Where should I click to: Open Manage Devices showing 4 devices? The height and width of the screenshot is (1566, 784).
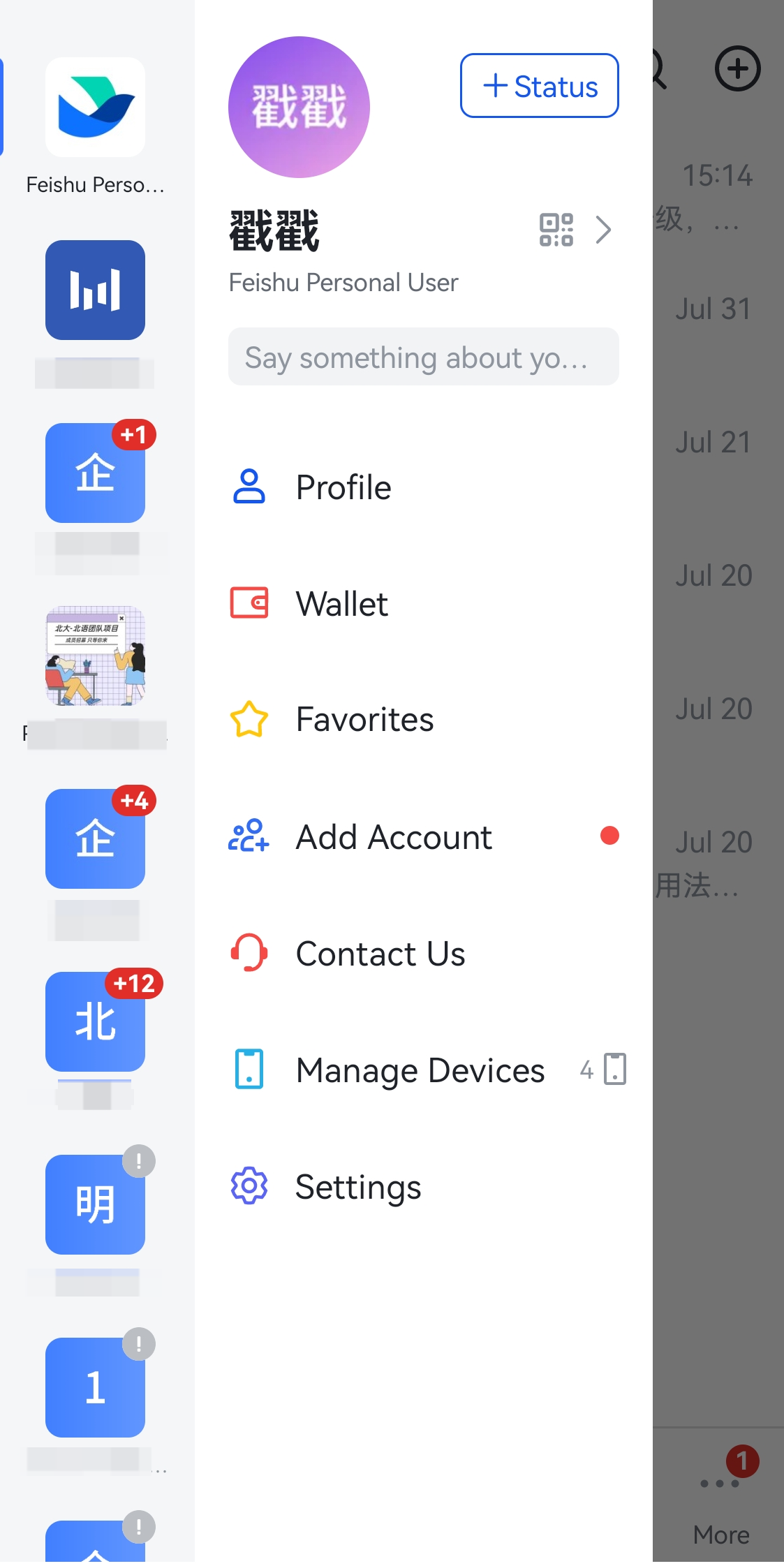419,1069
